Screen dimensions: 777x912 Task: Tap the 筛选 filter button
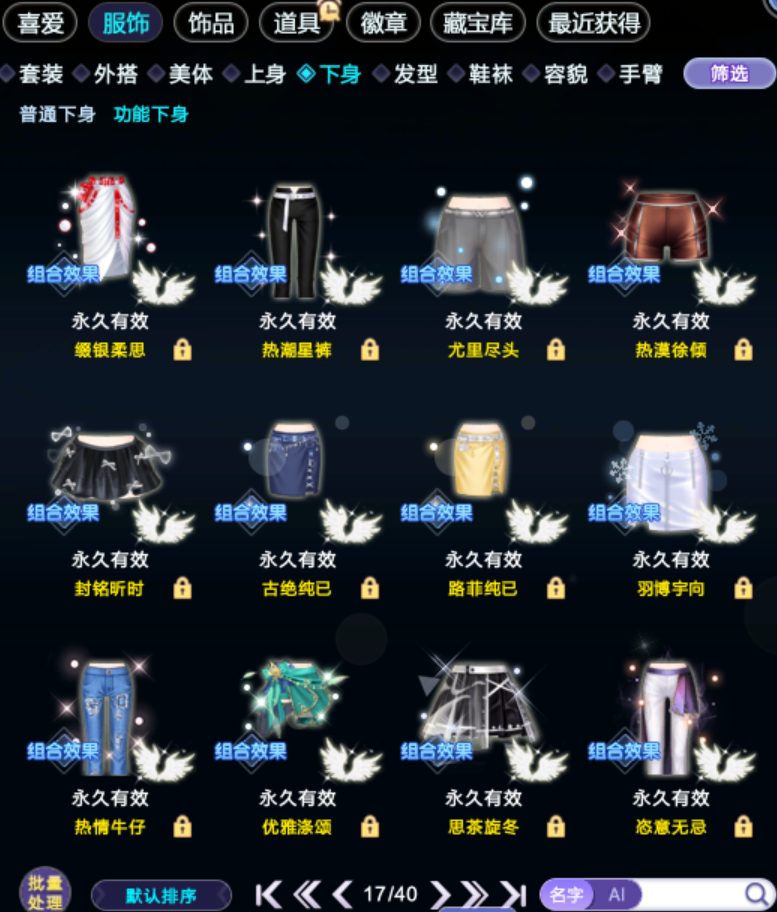(x=729, y=73)
